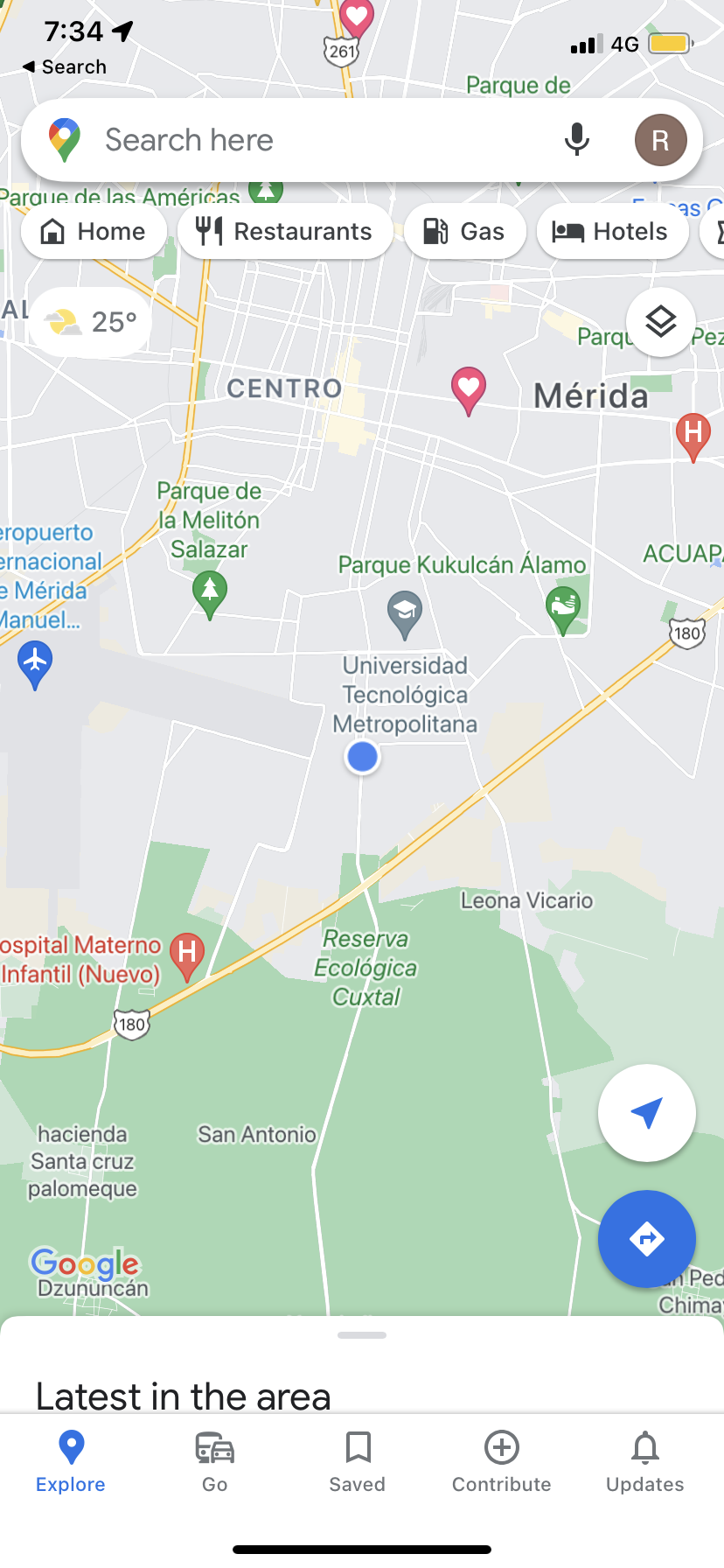Open the Universidad Tecnológica Metropolitana pin
The width and height of the screenshot is (724, 1568).
tap(405, 612)
